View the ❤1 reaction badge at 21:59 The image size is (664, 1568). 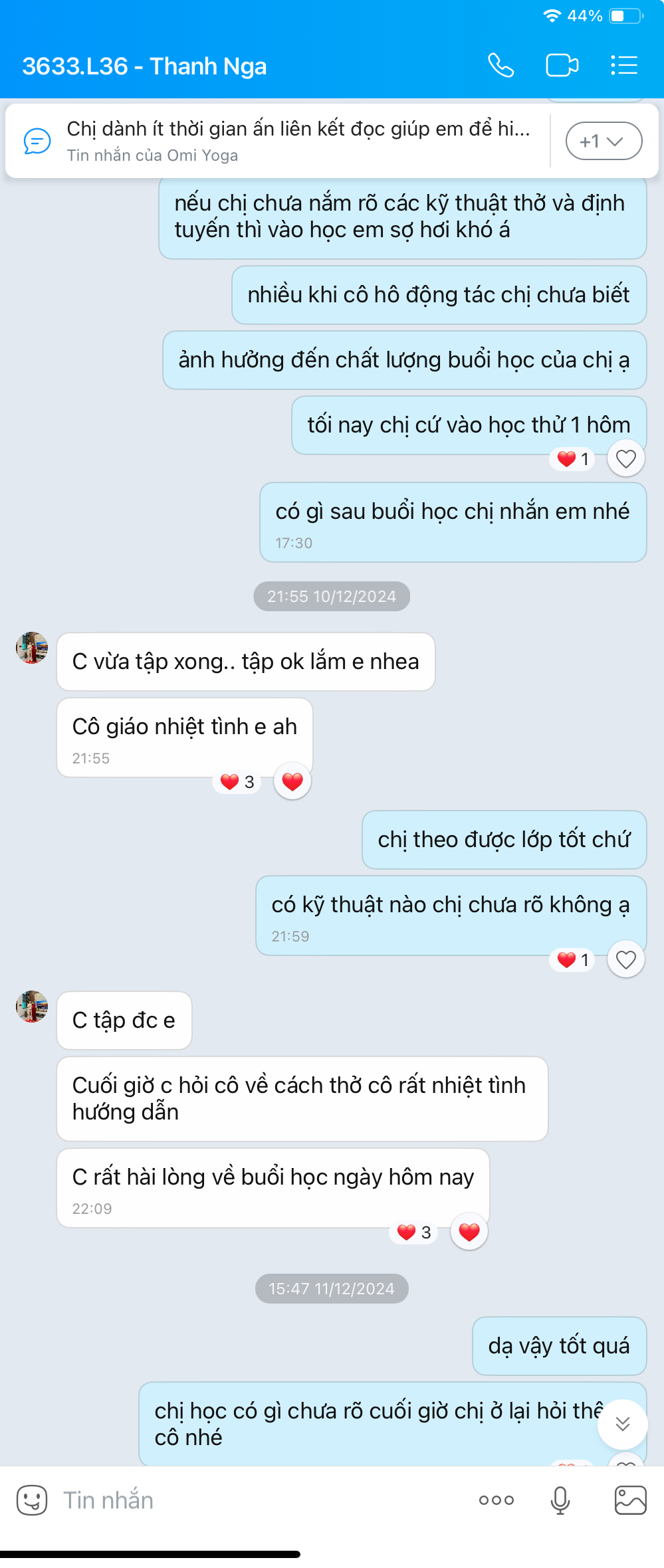click(x=570, y=959)
